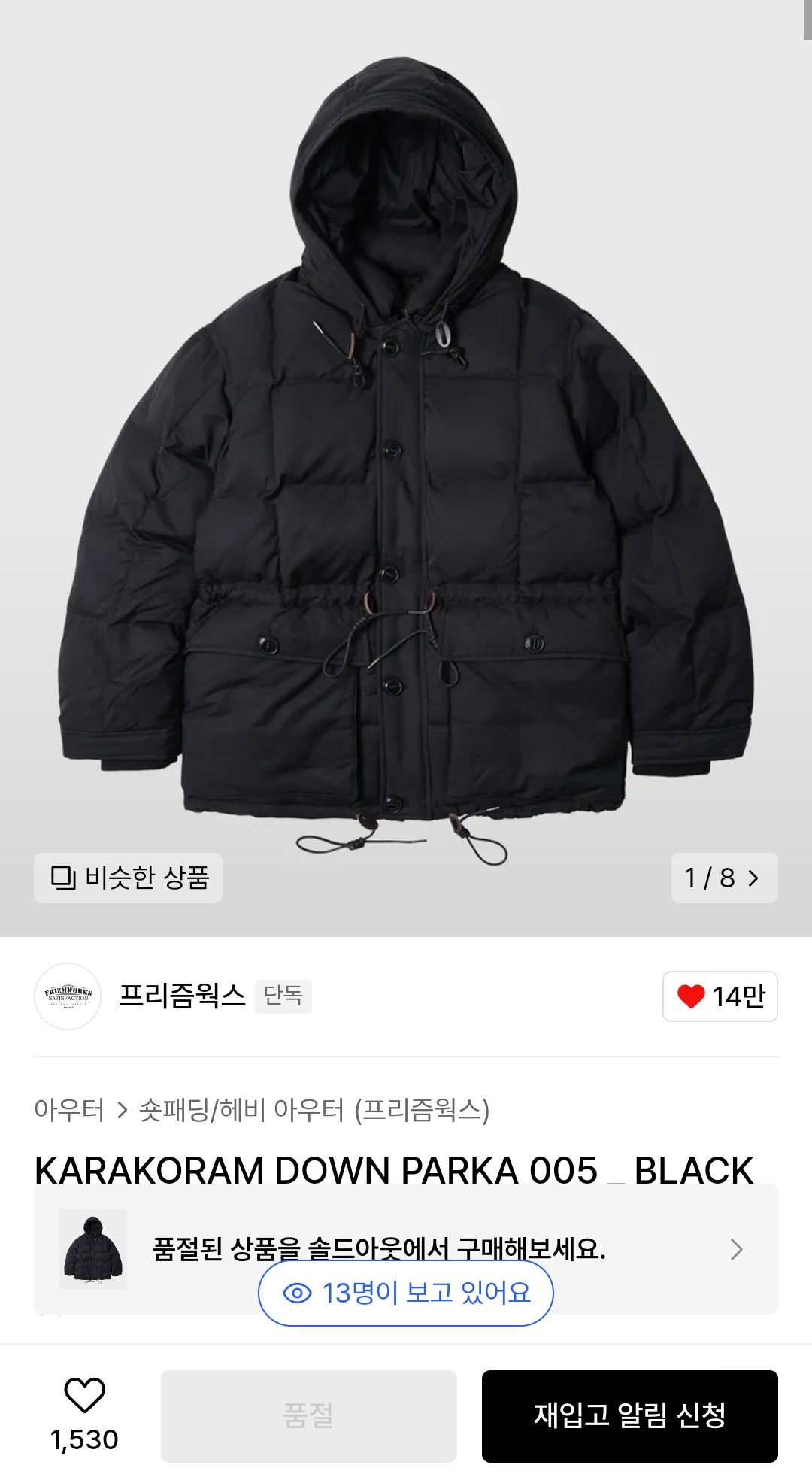Go to next product image (1 / 8)

click(x=724, y=878)
